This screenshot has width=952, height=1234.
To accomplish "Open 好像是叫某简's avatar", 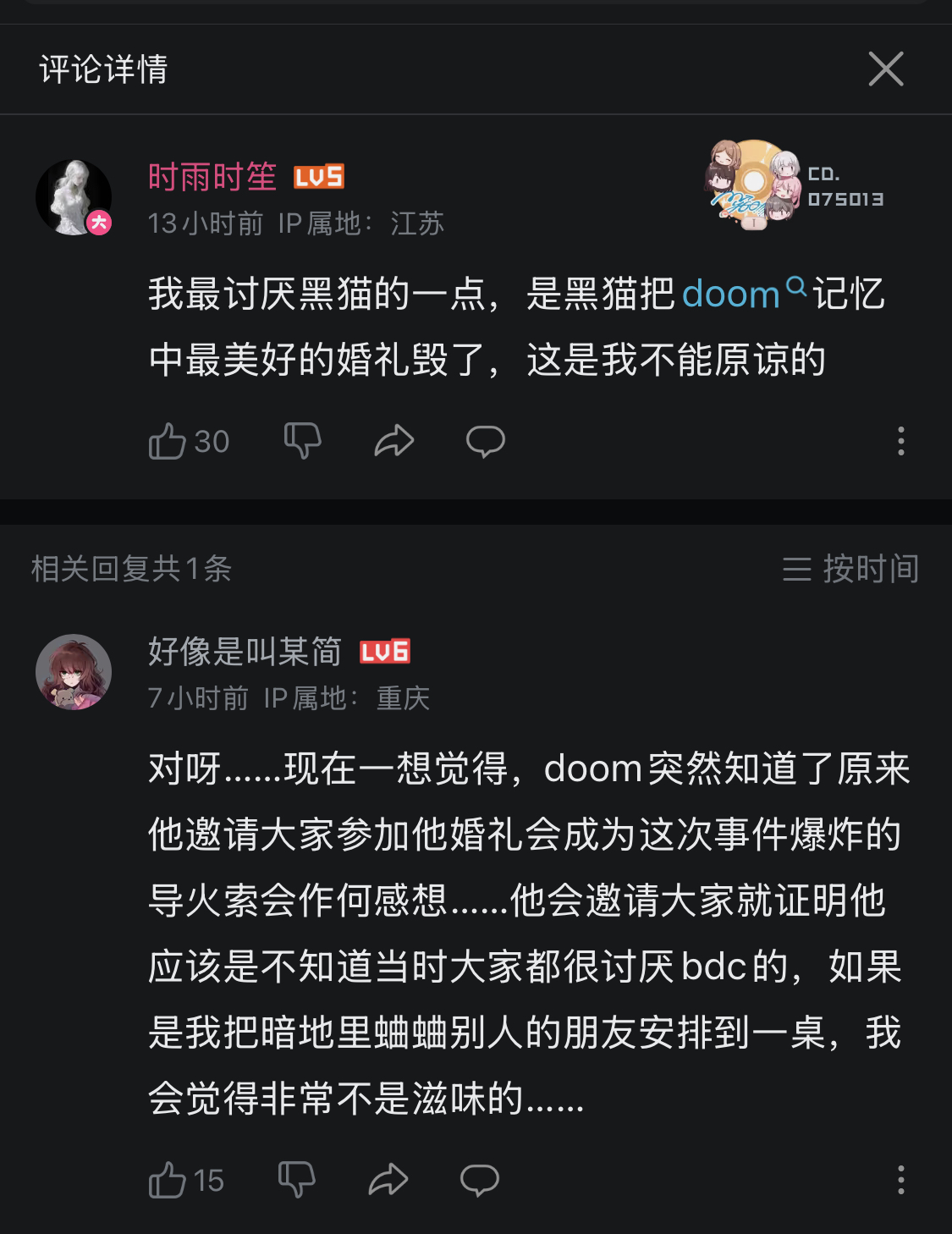I will click(74, 672).
